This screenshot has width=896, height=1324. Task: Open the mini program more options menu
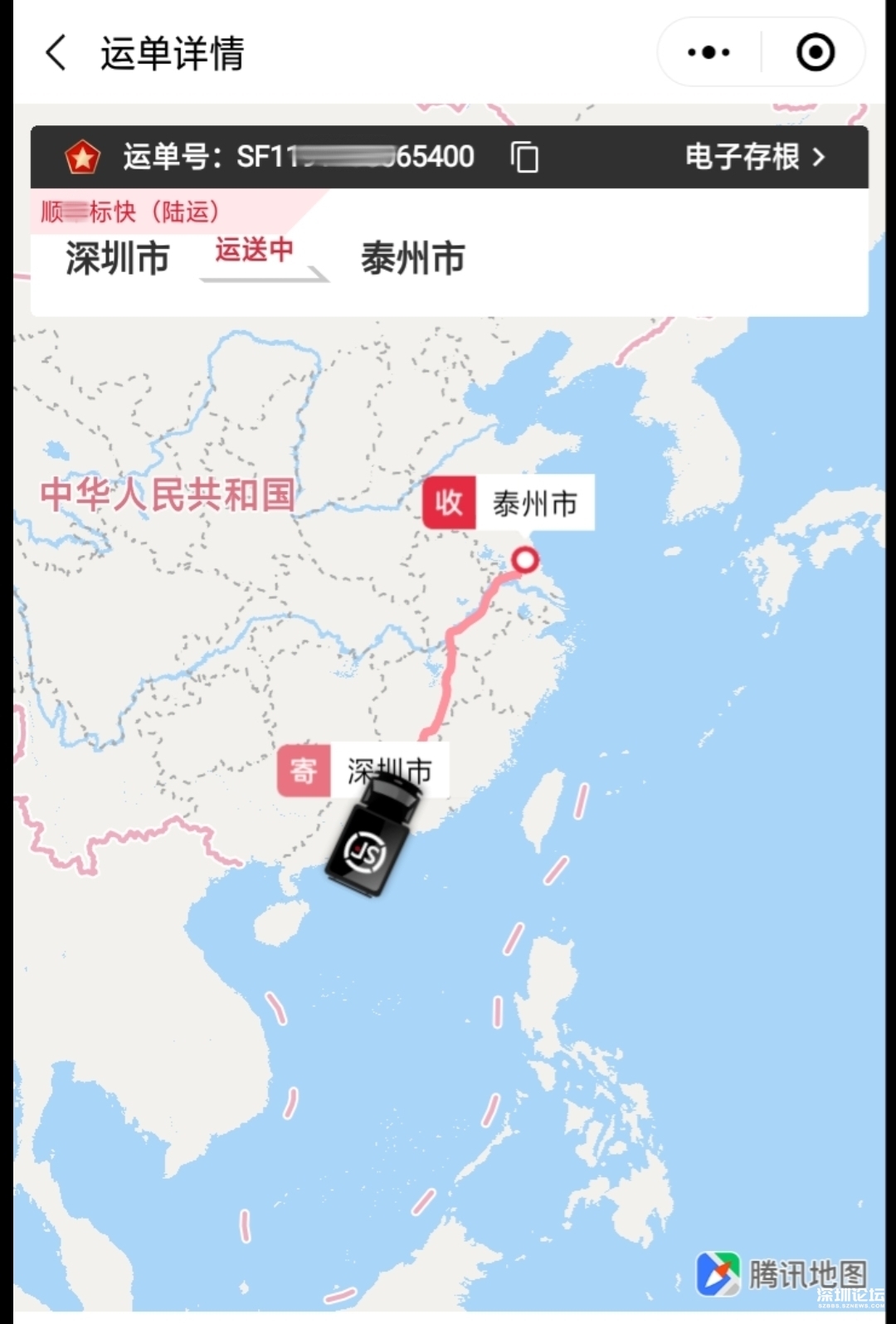click(x=709, y=53)
